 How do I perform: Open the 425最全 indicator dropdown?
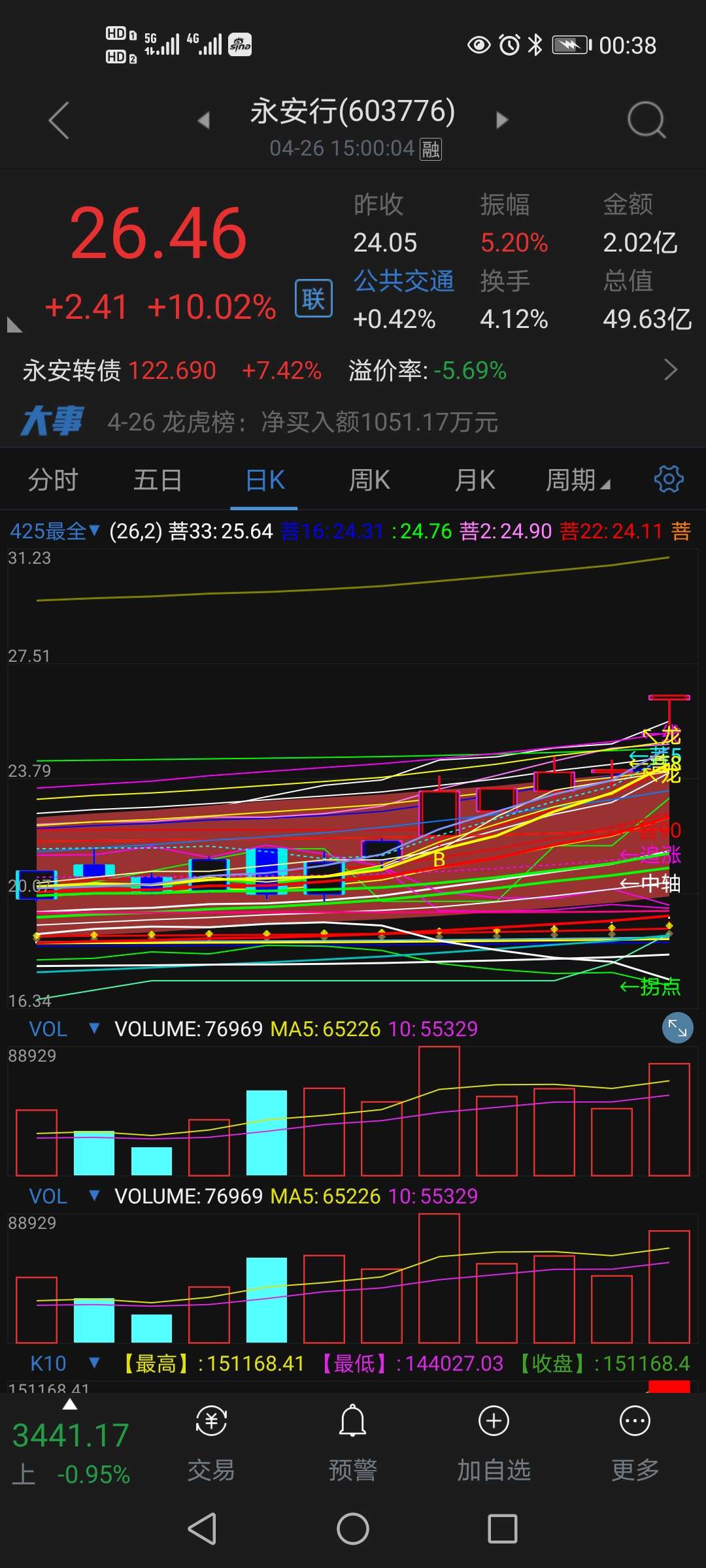pyautogui.click(x=55, y=532)
